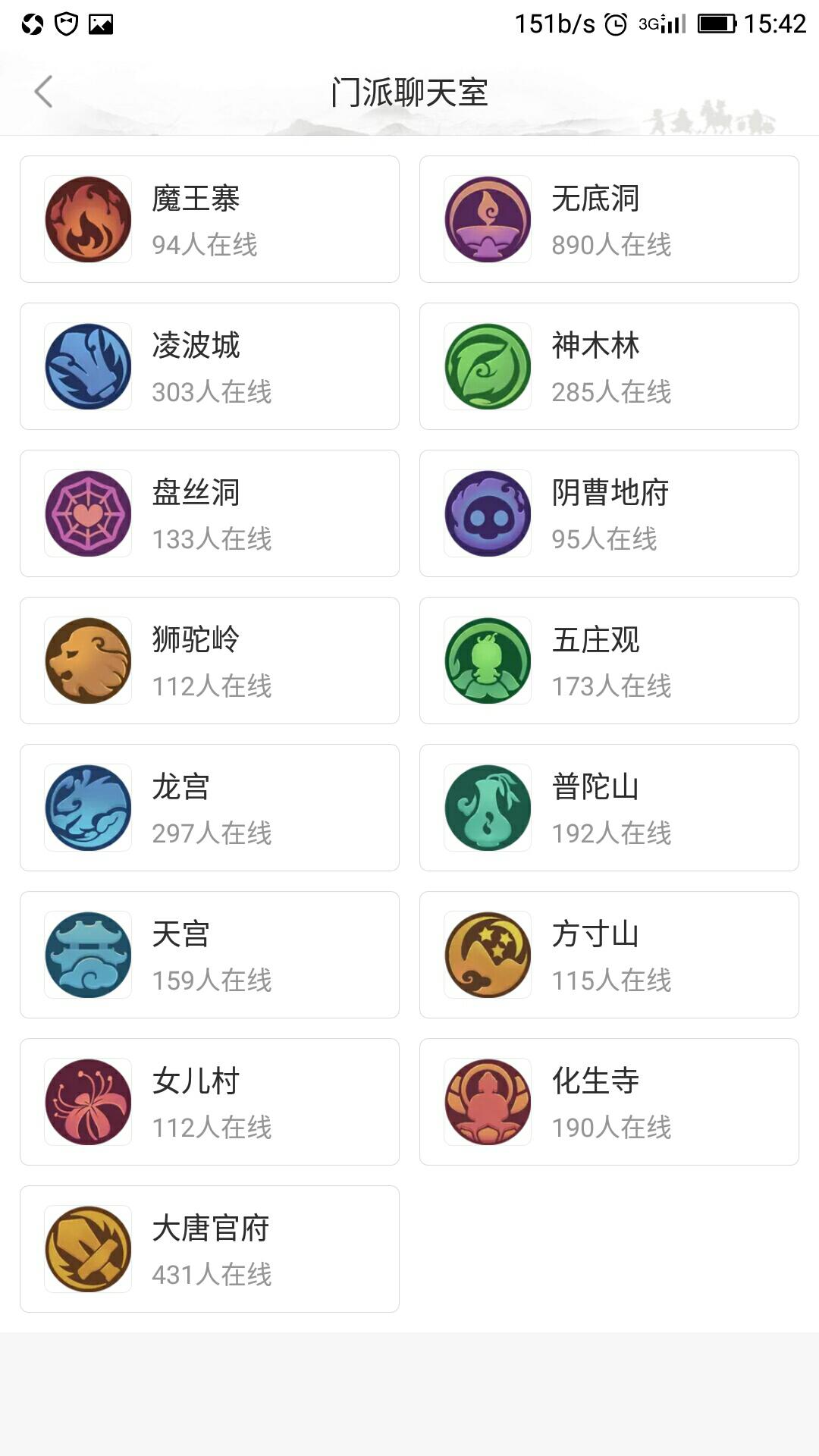The image size is (819, 1456).
Task: Open the 魔王寨 chat room
Action: pyautogui.click(x=209, y=219)
